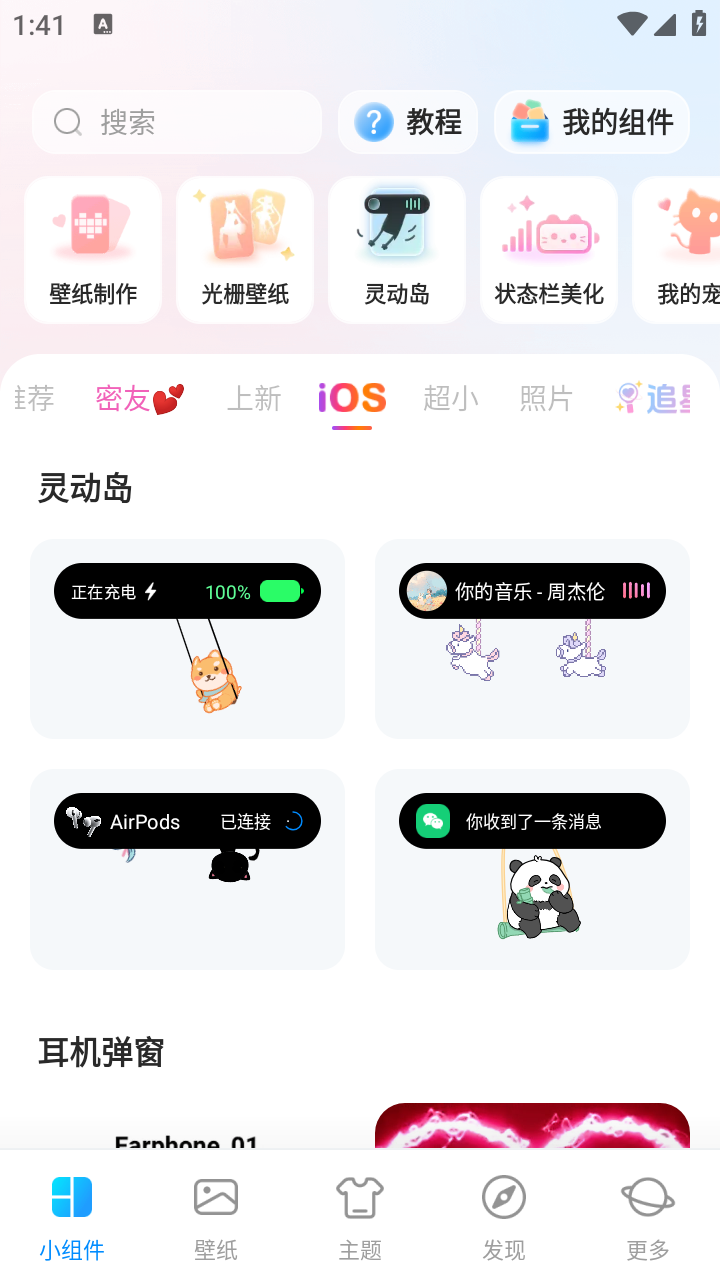
Task: Select the 上新 new arrivals tab
Action: click(254, 398)
